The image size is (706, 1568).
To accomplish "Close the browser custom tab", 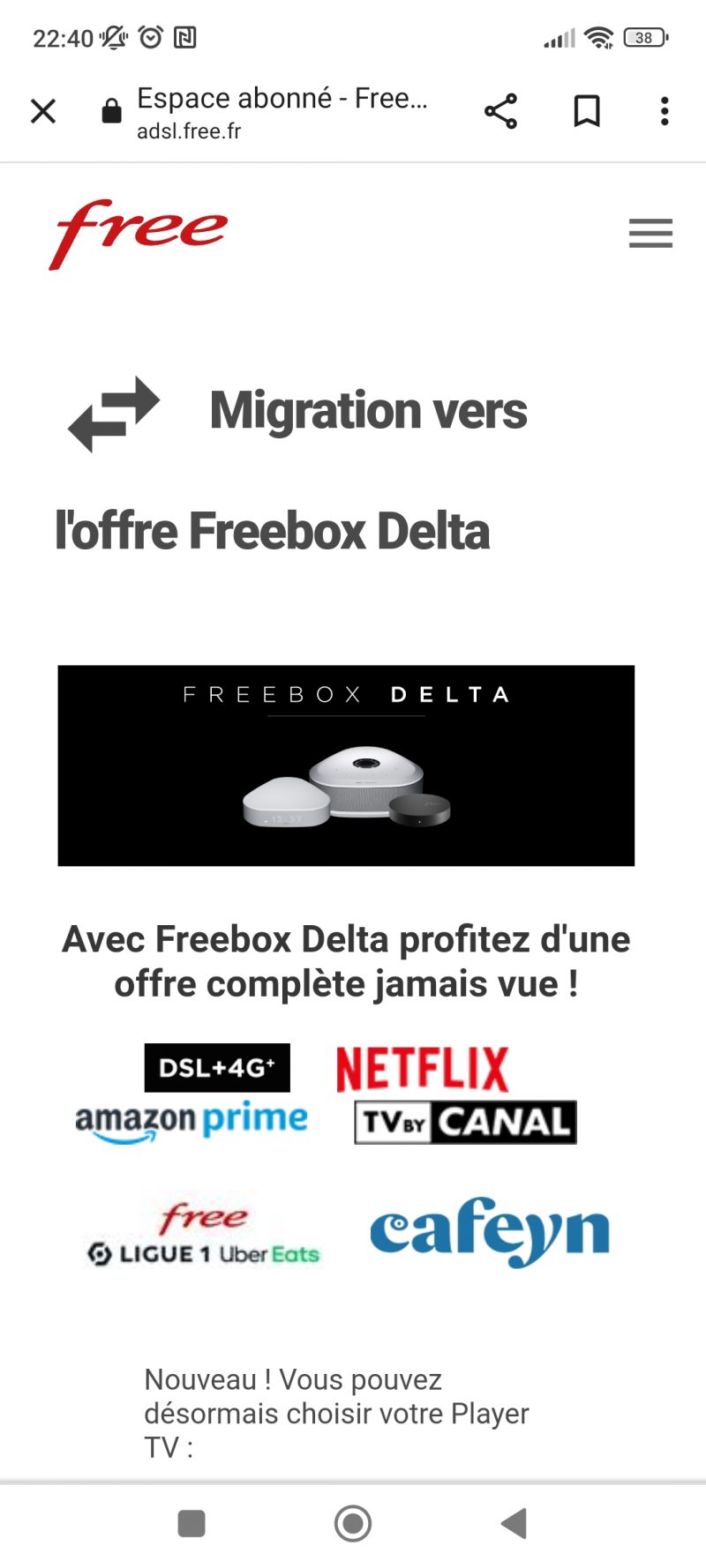I will [x=43, y=112].
